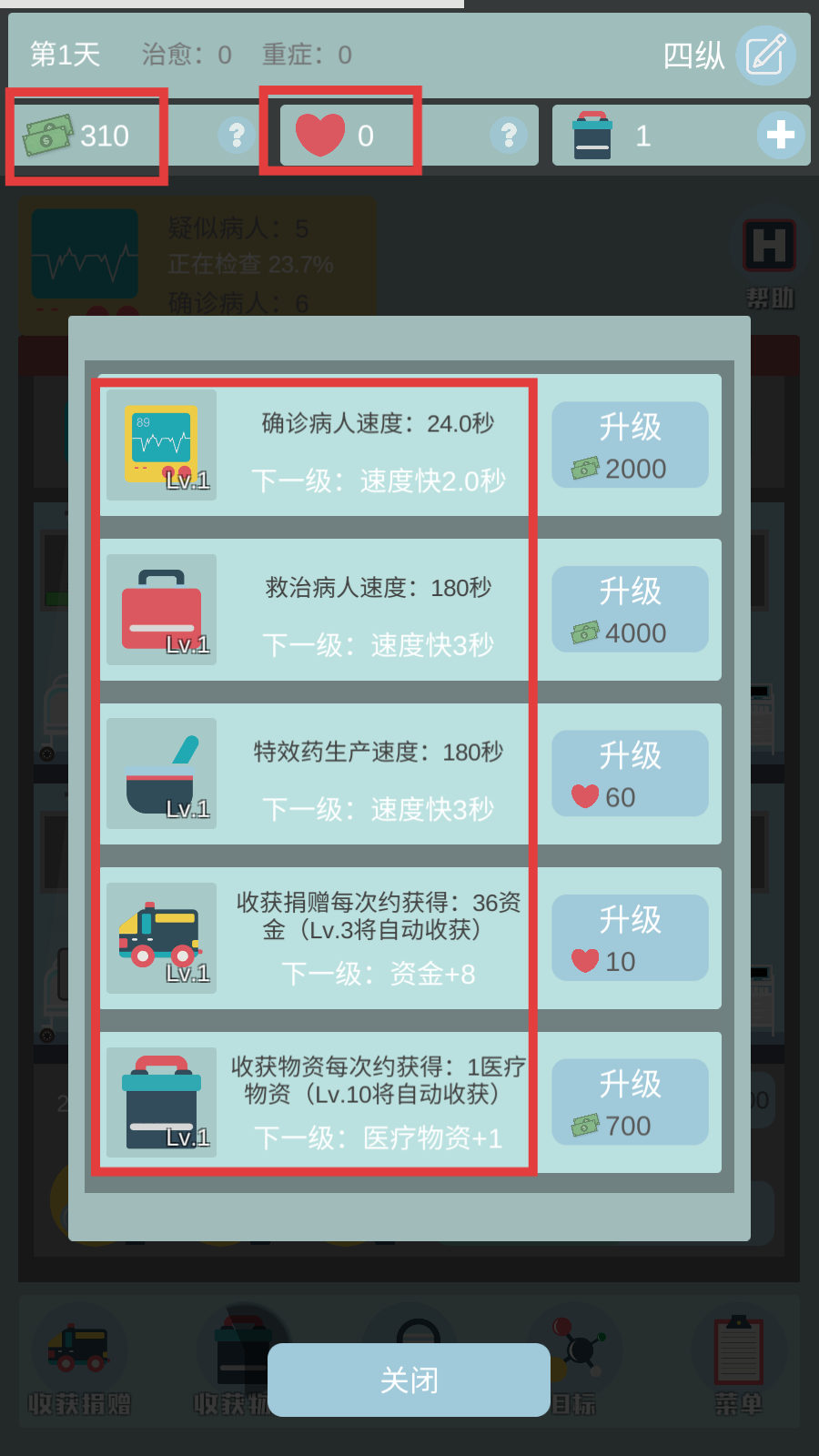Edit the hospital name 四纵
The height and width of the screenshot is (1456, 819).
tap(765, 56)
